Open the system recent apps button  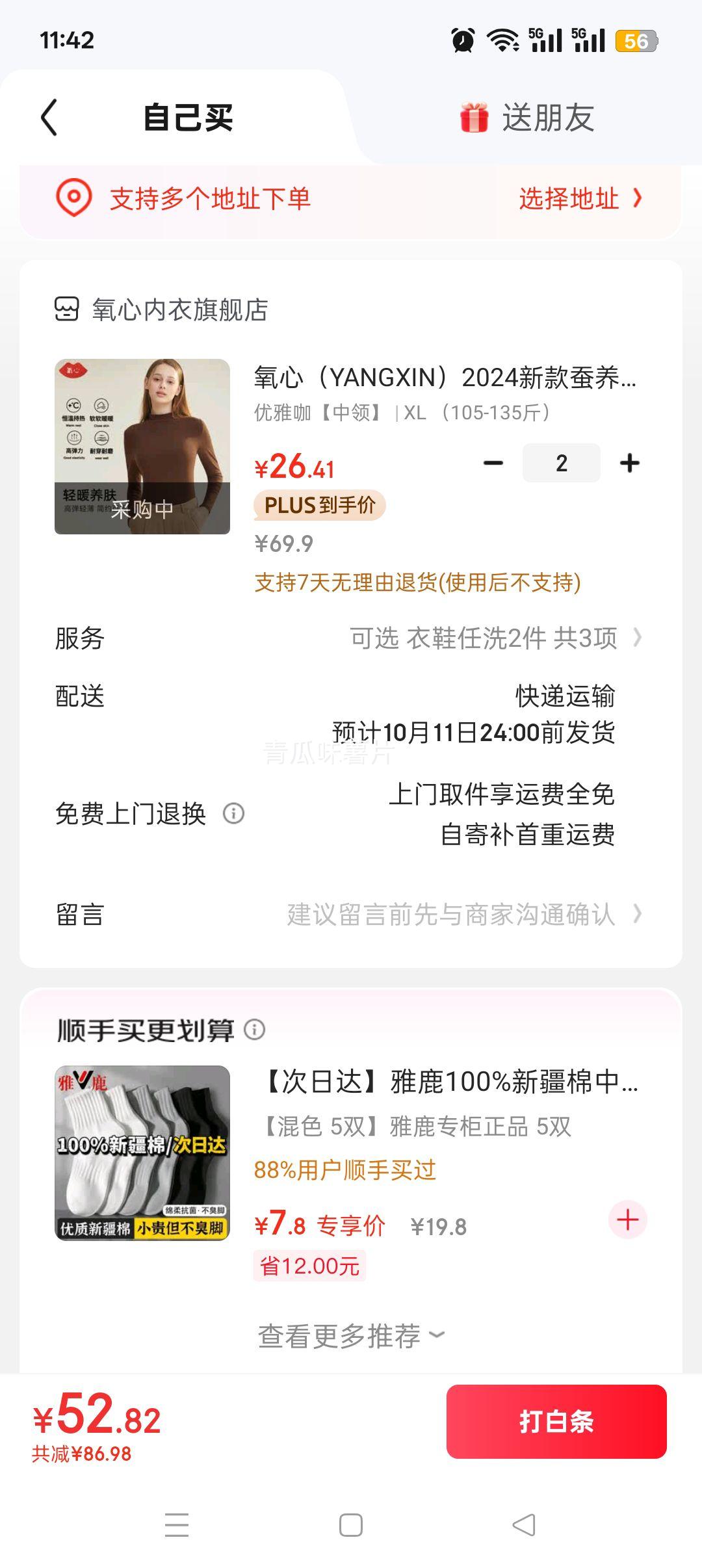pos(177,1525)
